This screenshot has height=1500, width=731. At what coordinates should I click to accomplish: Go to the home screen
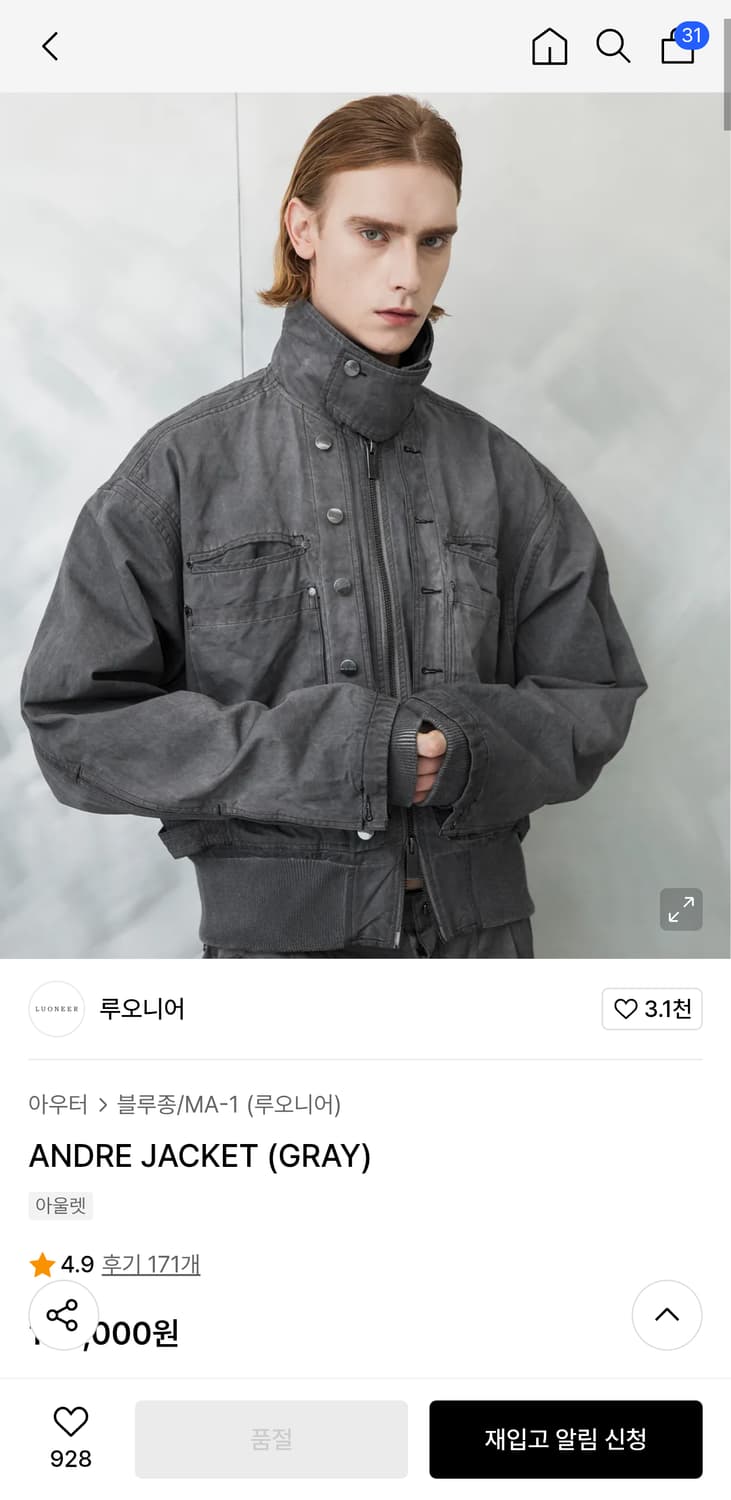[549, 46]
